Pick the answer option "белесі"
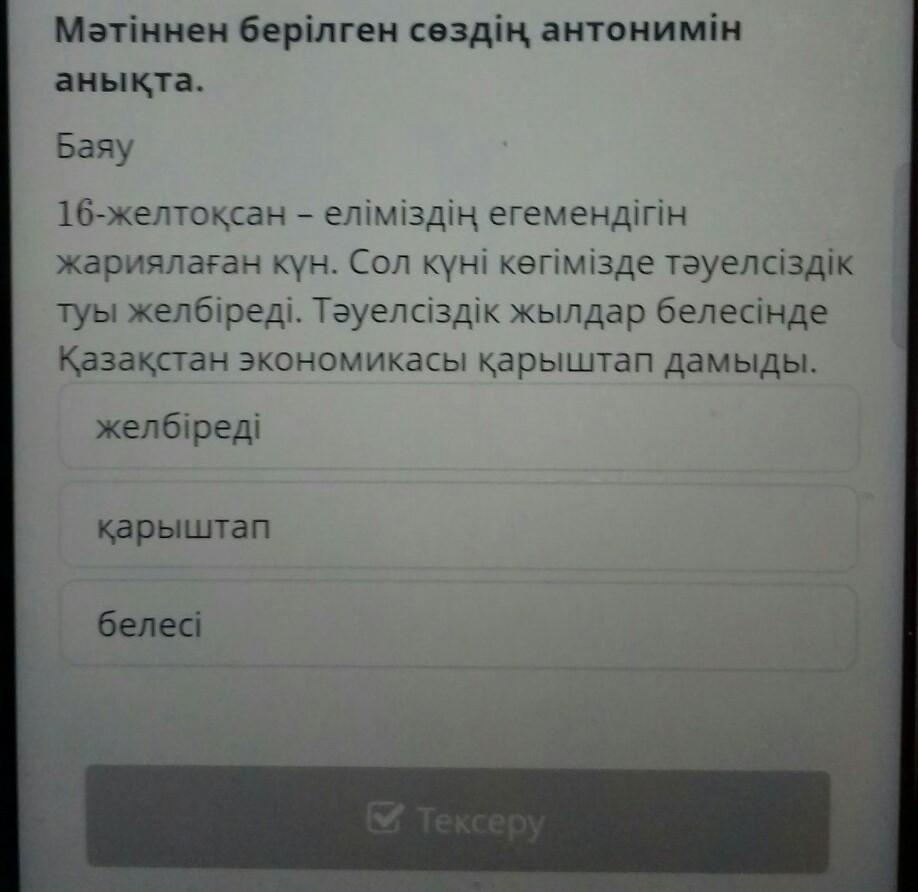The height and width of the screenshot is (892, 918). click(x=458, y=627)
